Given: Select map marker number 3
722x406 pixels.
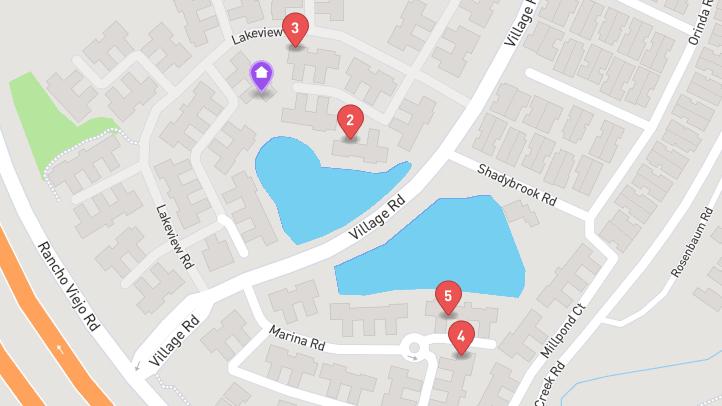Looking at the screenshot, I should [295, 28].
